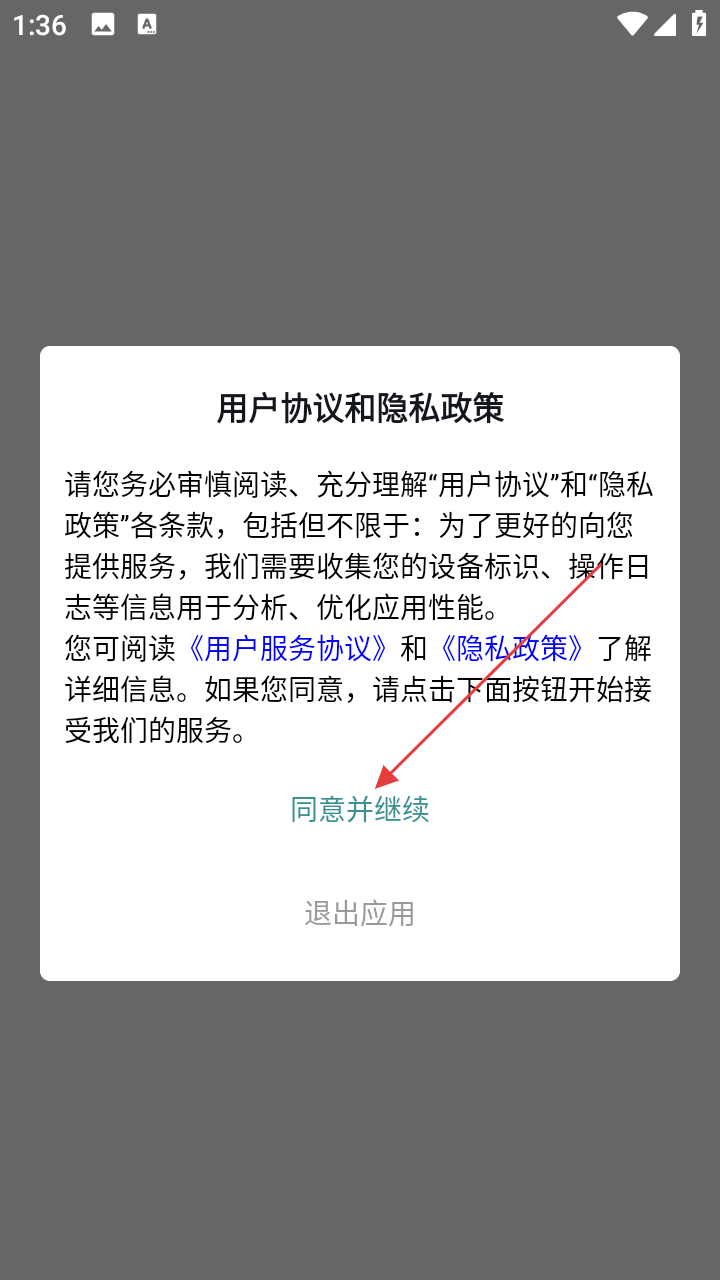Tap 退出应用 to exit the app
The height and width of the screenshot is (1280, 720).
point(359,913)
